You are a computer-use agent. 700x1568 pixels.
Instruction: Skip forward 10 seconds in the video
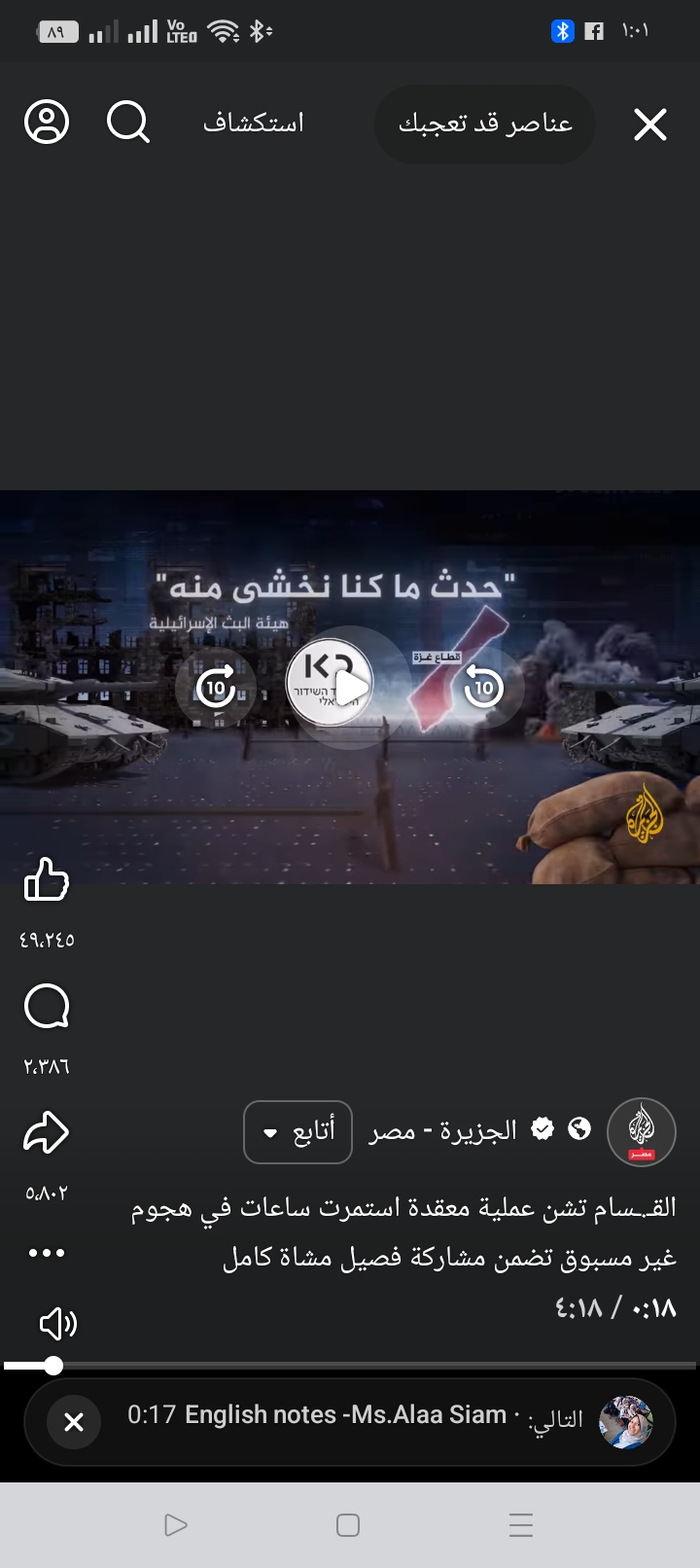(216, 689)
